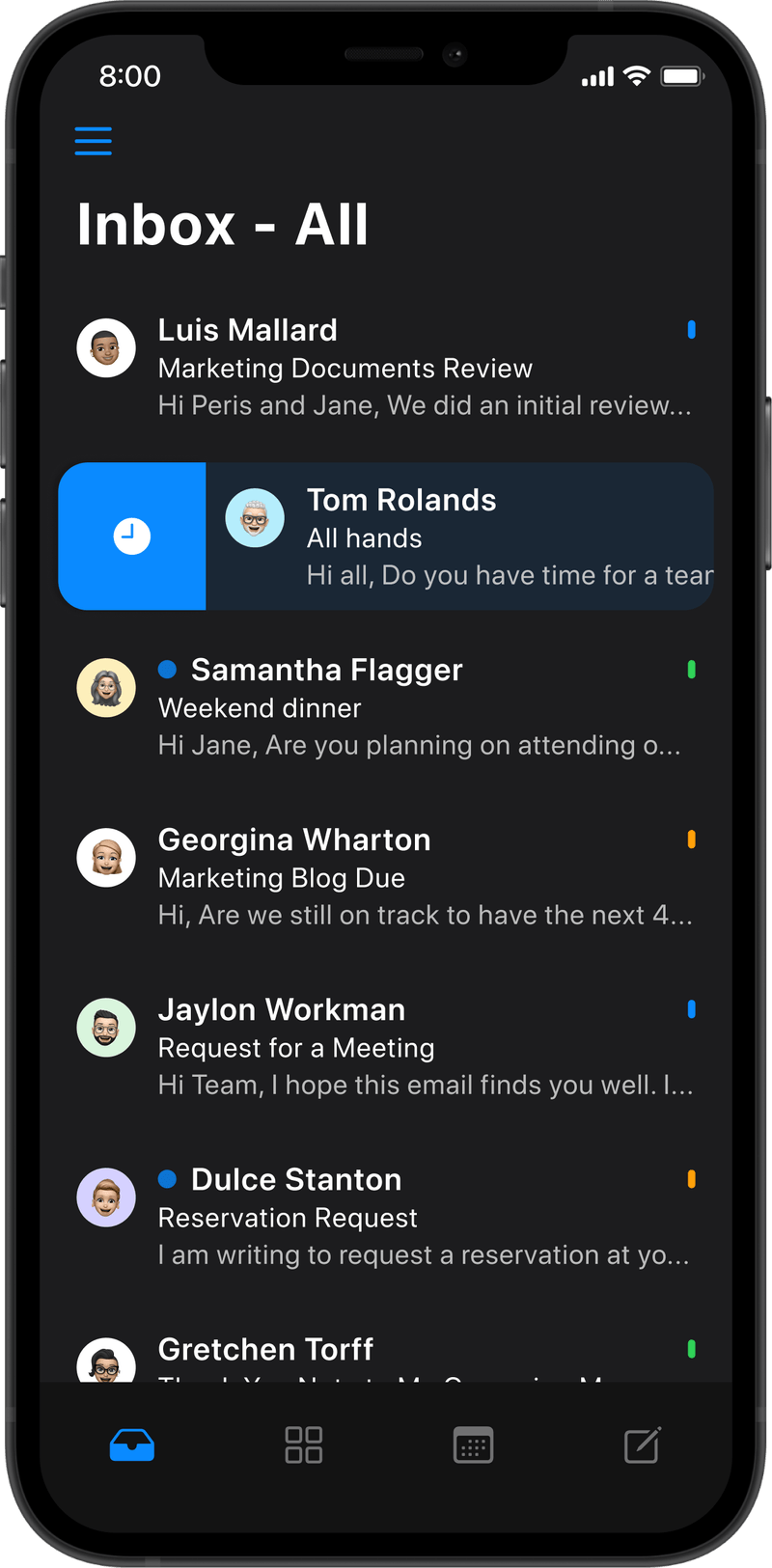Select the Inbox icon in bottom navigation
The width and height of the screenshot is (772, 1568).
pyautogui.click(x=133, y=1444)
